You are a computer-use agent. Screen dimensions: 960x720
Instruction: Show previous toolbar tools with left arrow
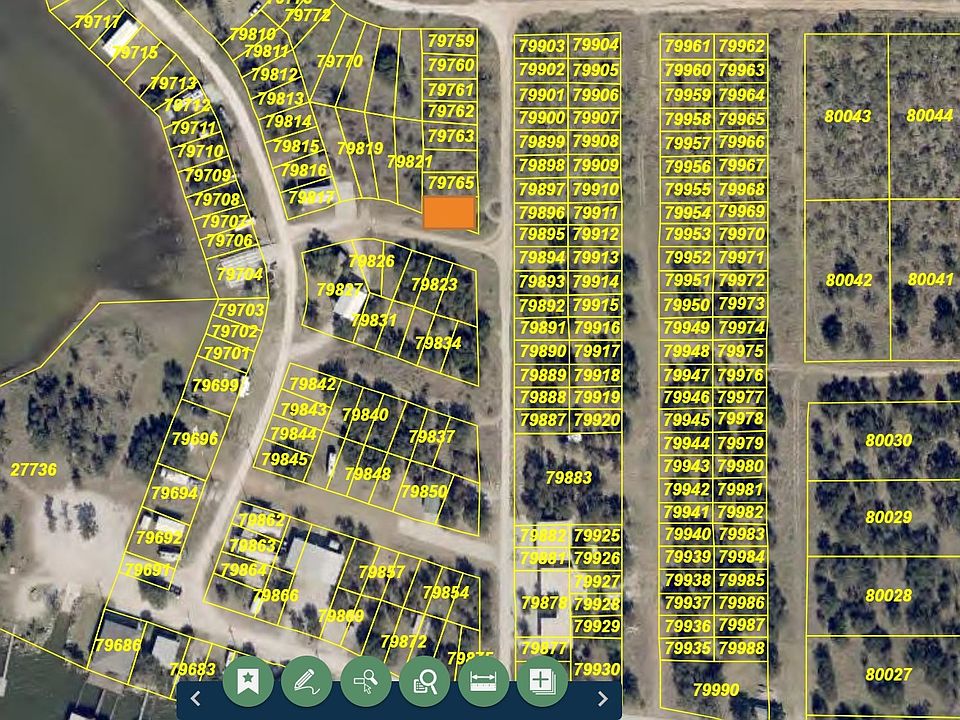[196, 698]
